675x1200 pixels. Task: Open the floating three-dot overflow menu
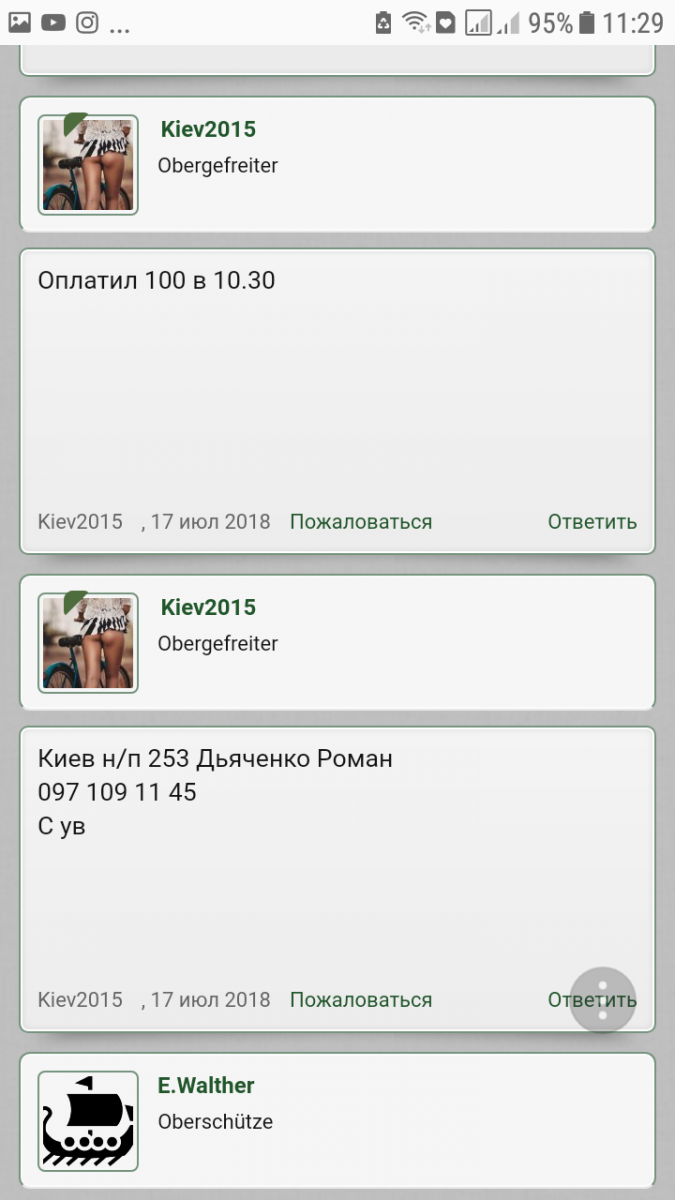[x=603, y=1000]
